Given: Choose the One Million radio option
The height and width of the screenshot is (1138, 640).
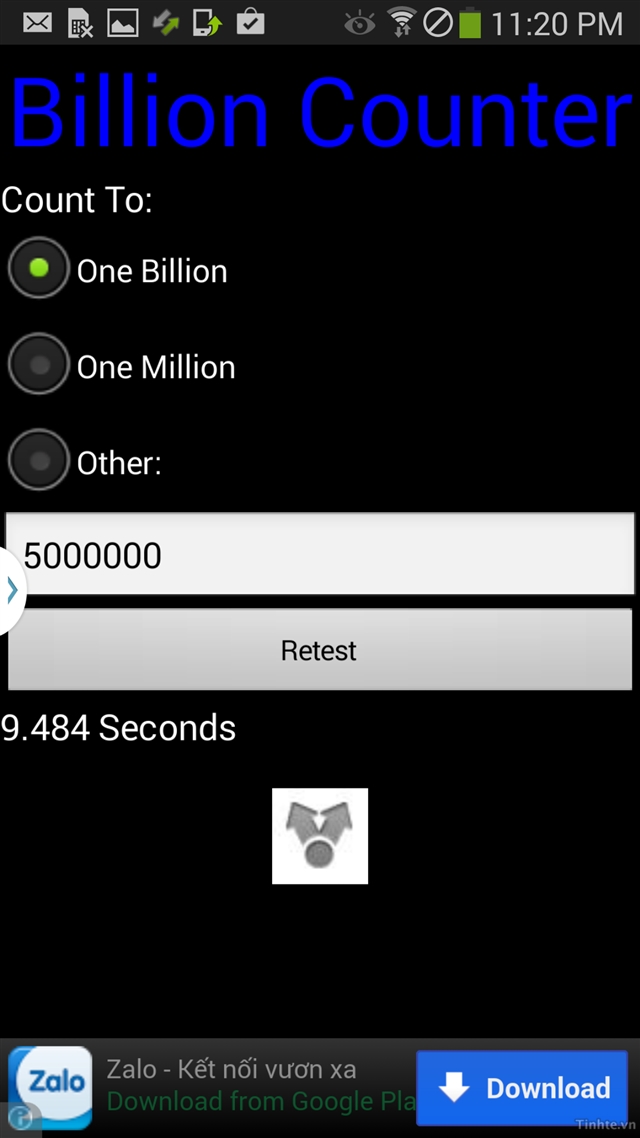Looking at the screenshot, I should [40, 365].
